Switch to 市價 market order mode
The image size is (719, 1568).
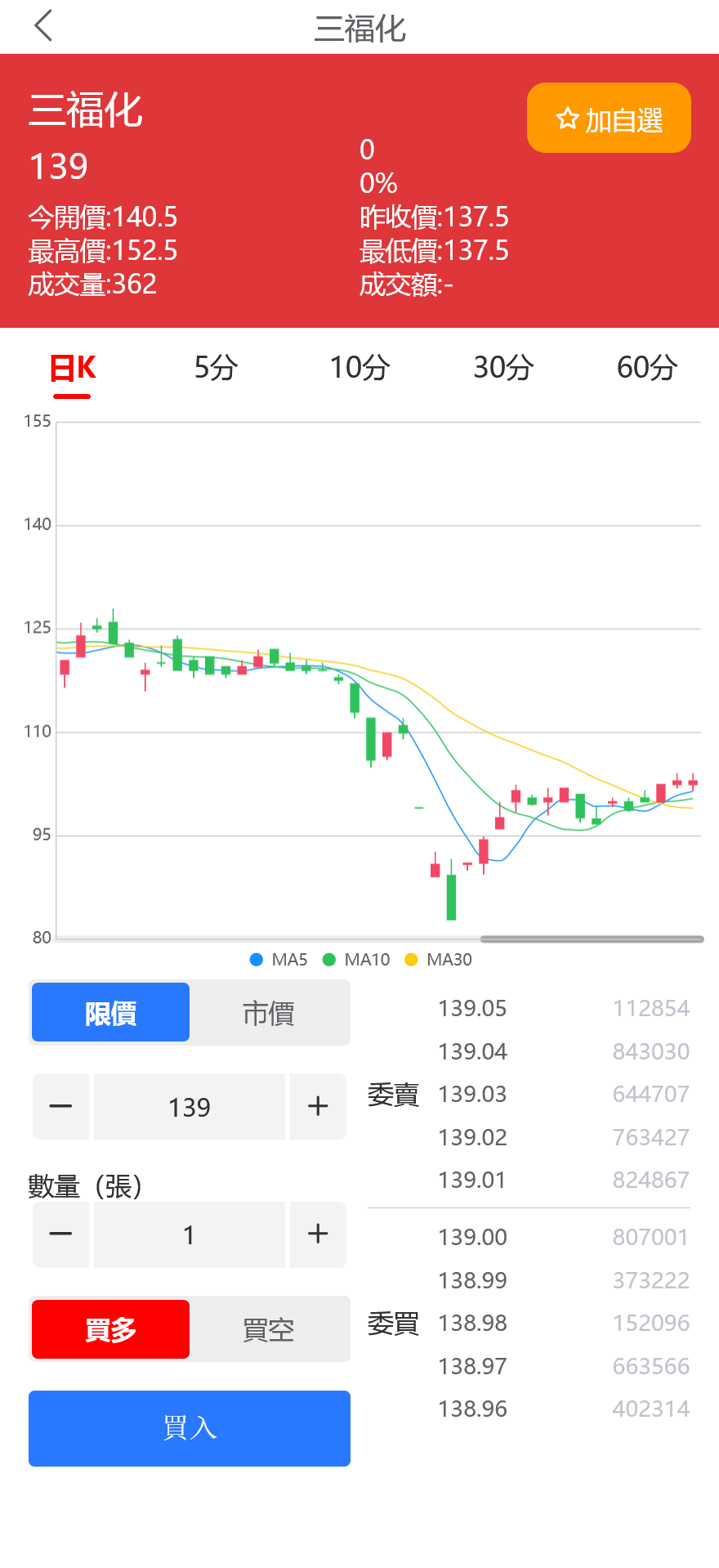pos(270,1012)
